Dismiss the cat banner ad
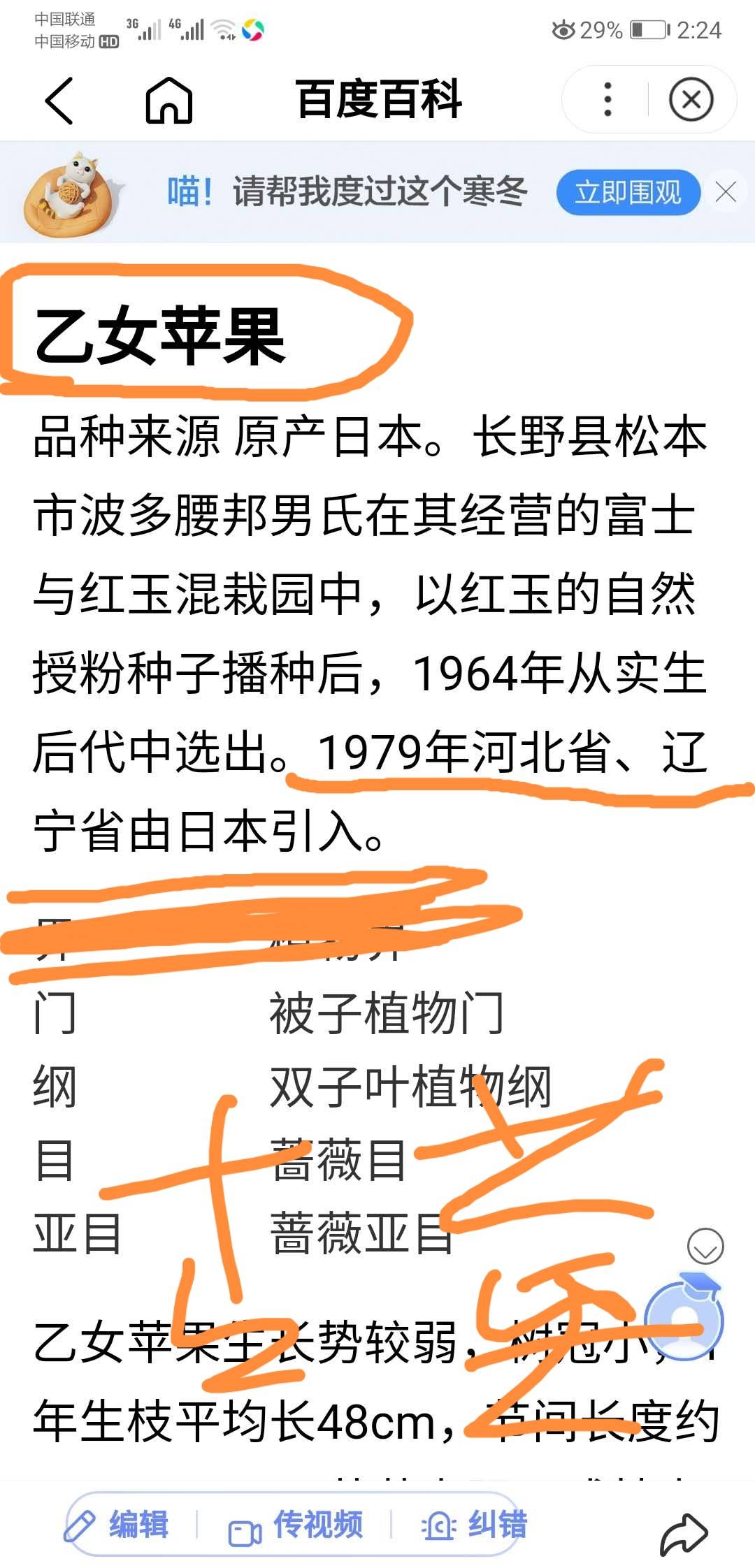The height and width of the screenshot is (1568, 755). (x=726, y=191)
